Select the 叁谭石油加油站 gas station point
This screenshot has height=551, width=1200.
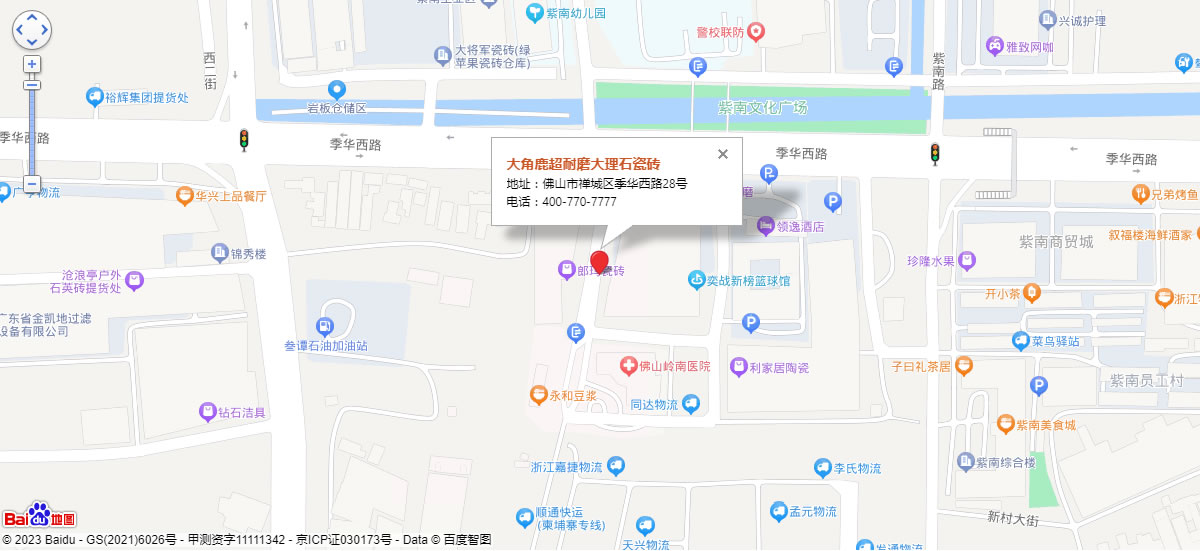pos(325,326)
